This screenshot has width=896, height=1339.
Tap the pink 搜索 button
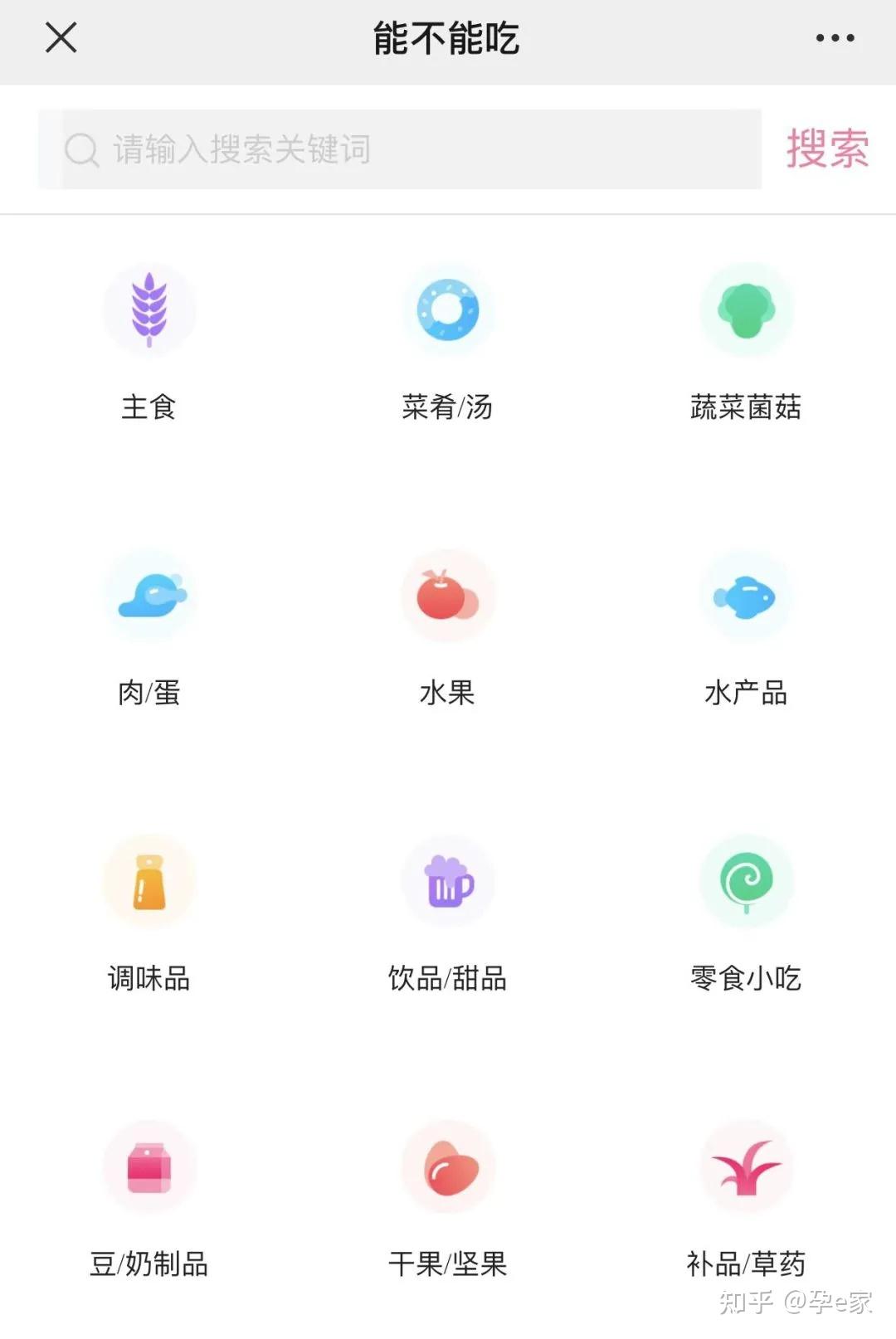click(827, 149)
